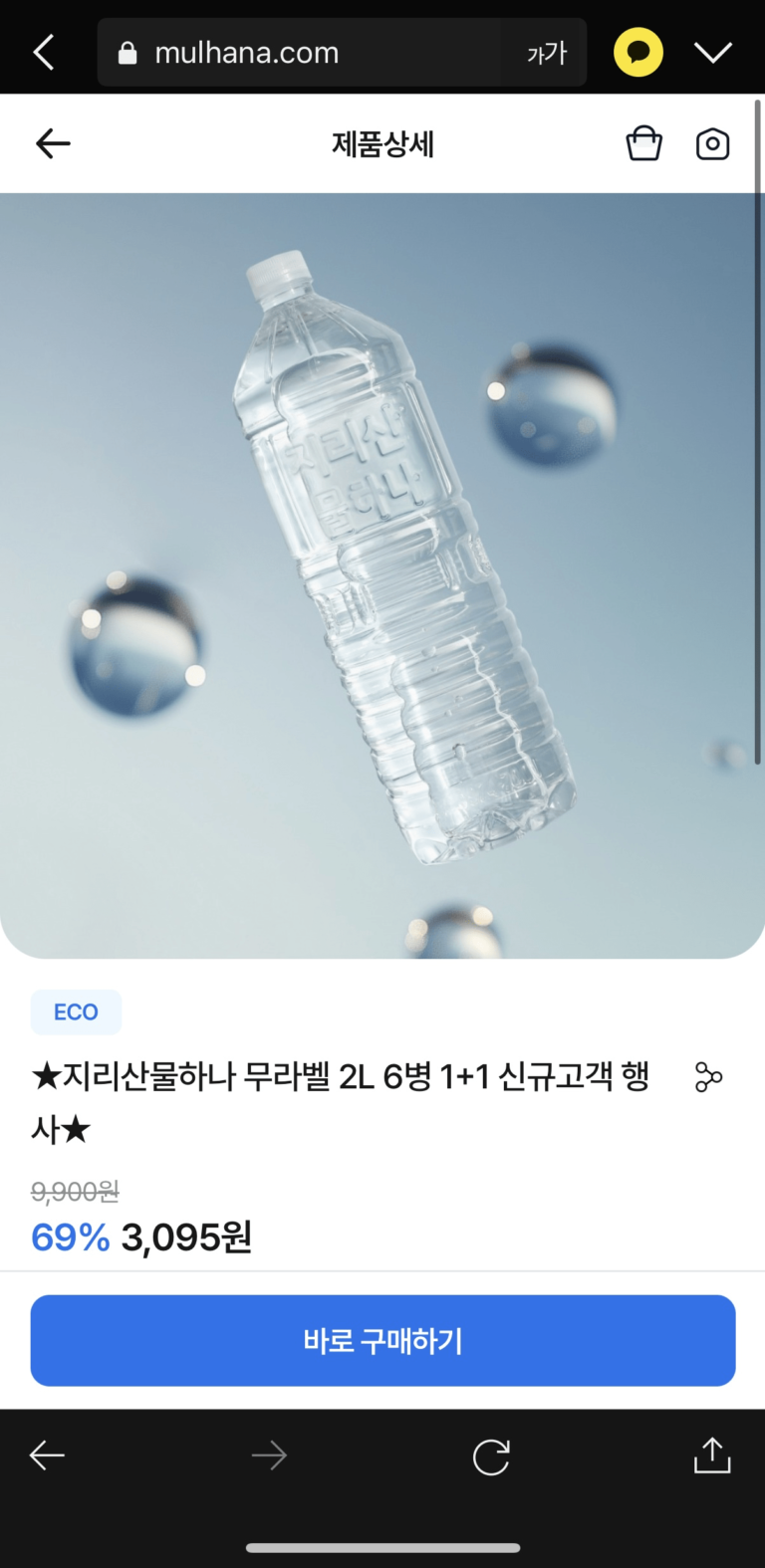The width and height of the screenshot is (765, 1568).
Task: Go back from the 제품상세 page
Action: pos(53,144)
